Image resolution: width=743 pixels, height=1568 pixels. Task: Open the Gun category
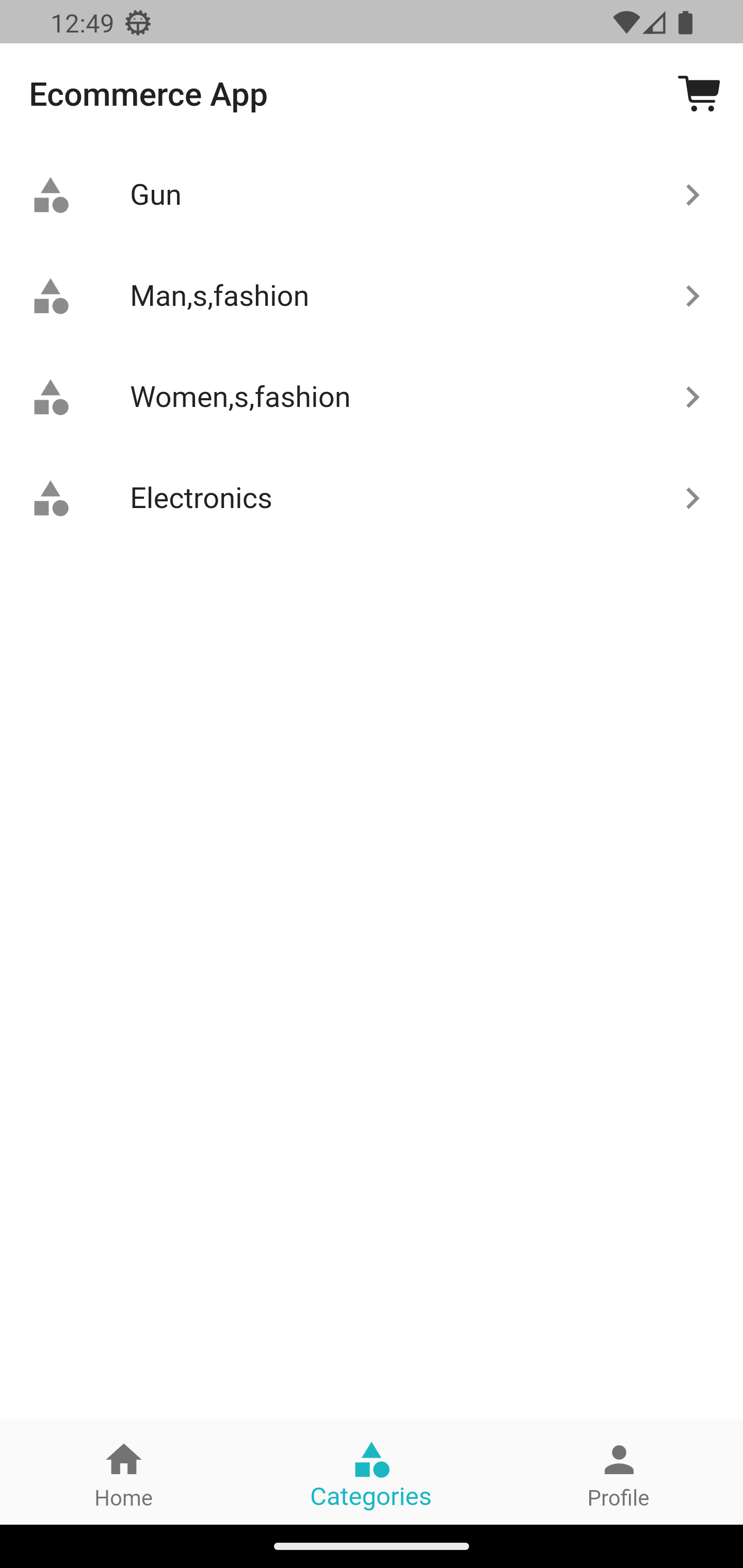[x=372, y=195]
